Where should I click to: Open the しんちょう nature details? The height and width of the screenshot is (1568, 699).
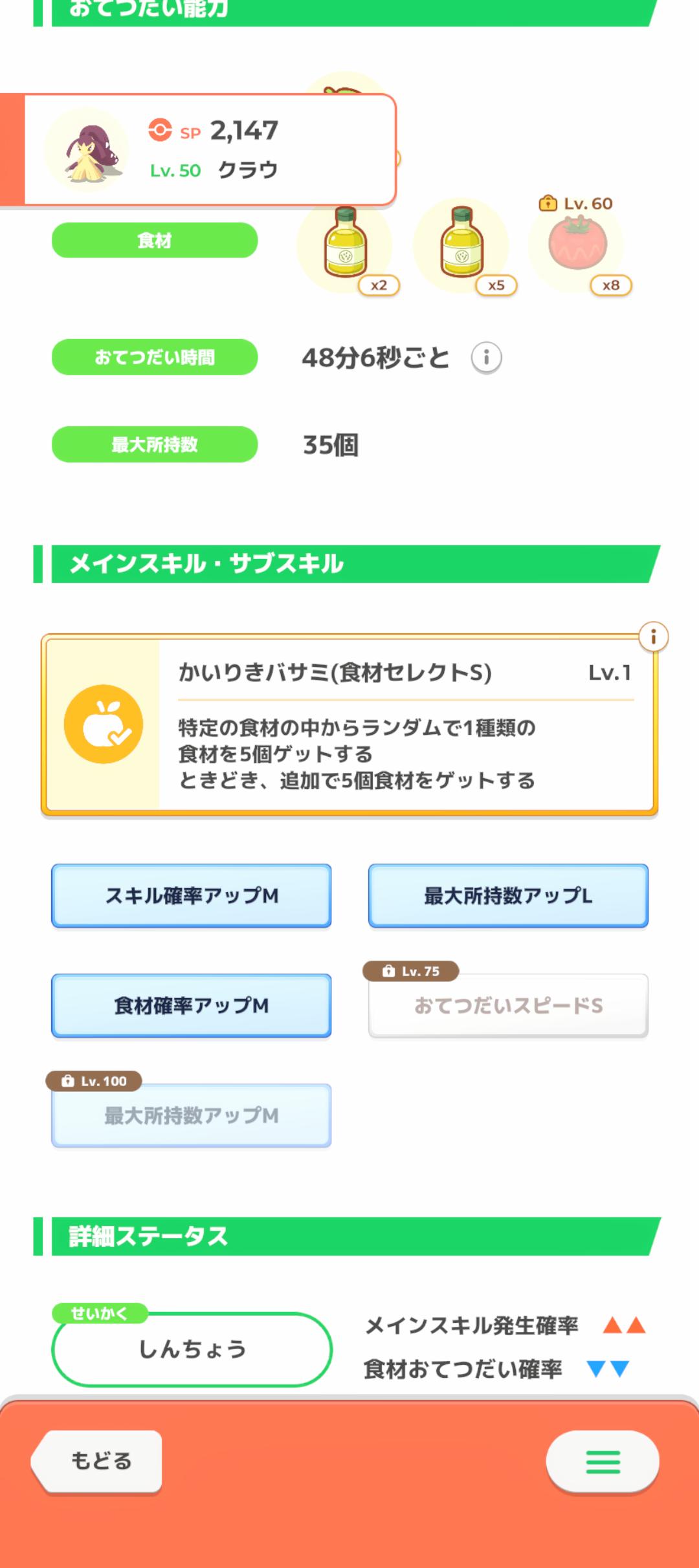point(192,1349)
